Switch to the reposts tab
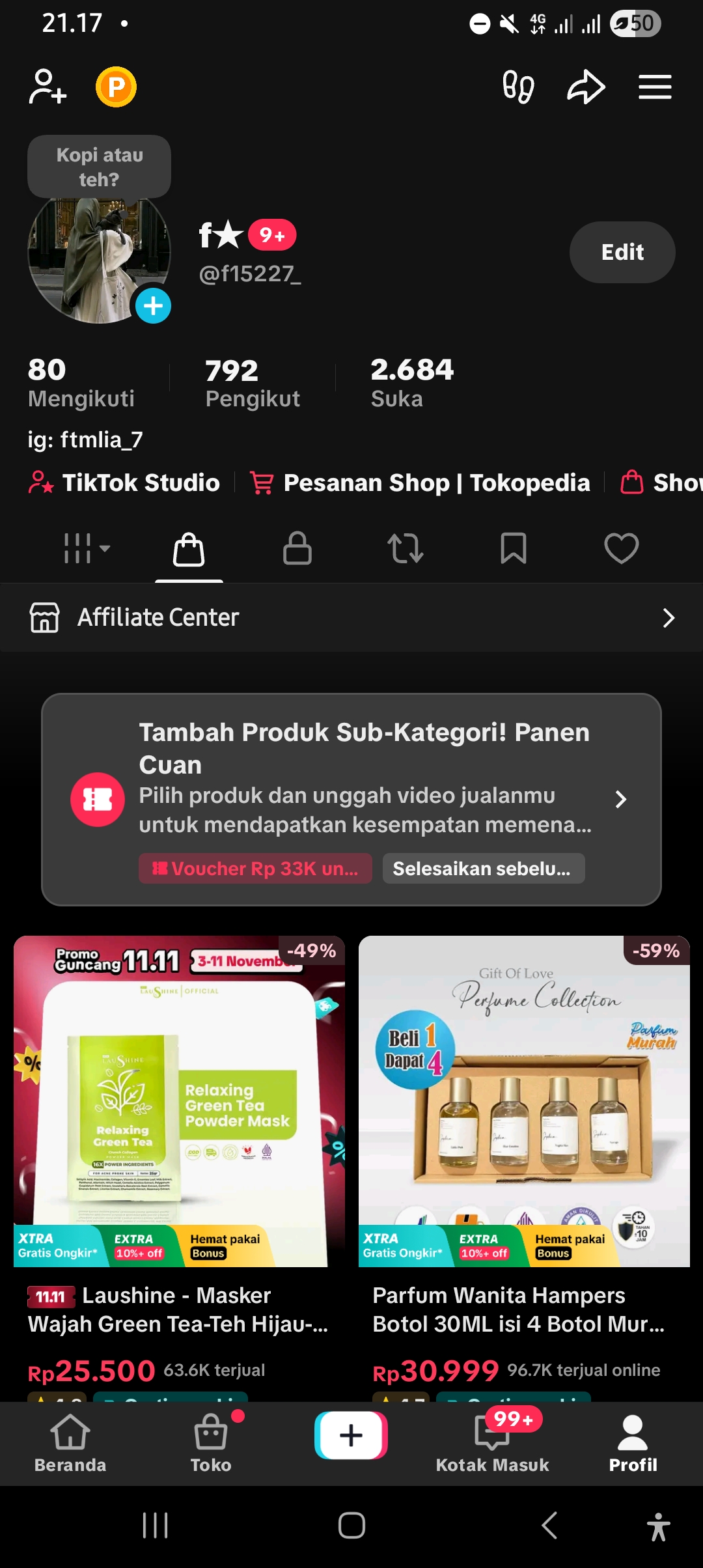This screenshot has height=1568, width=703. 406,548
